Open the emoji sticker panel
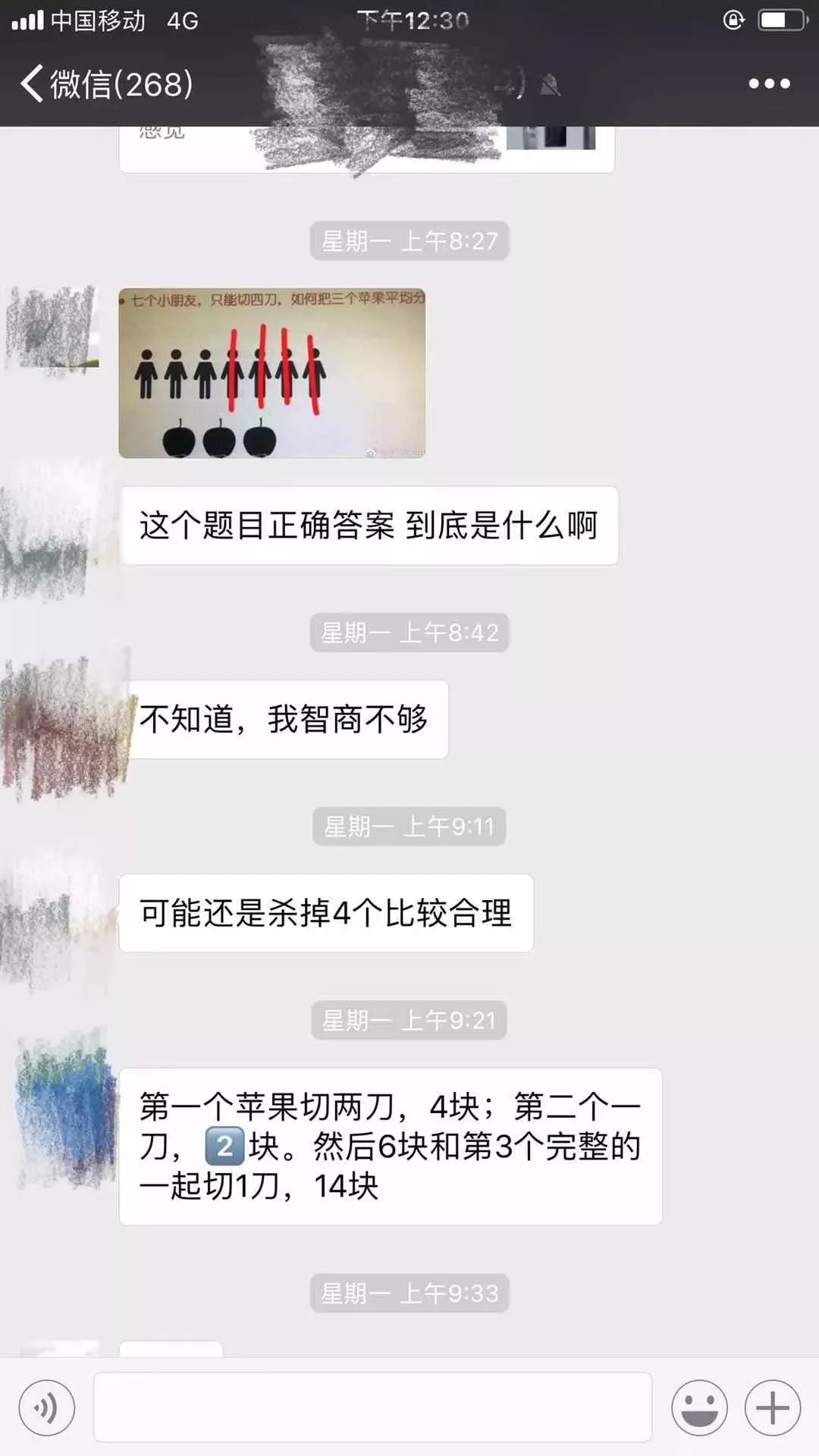 tap(698, 1408)
